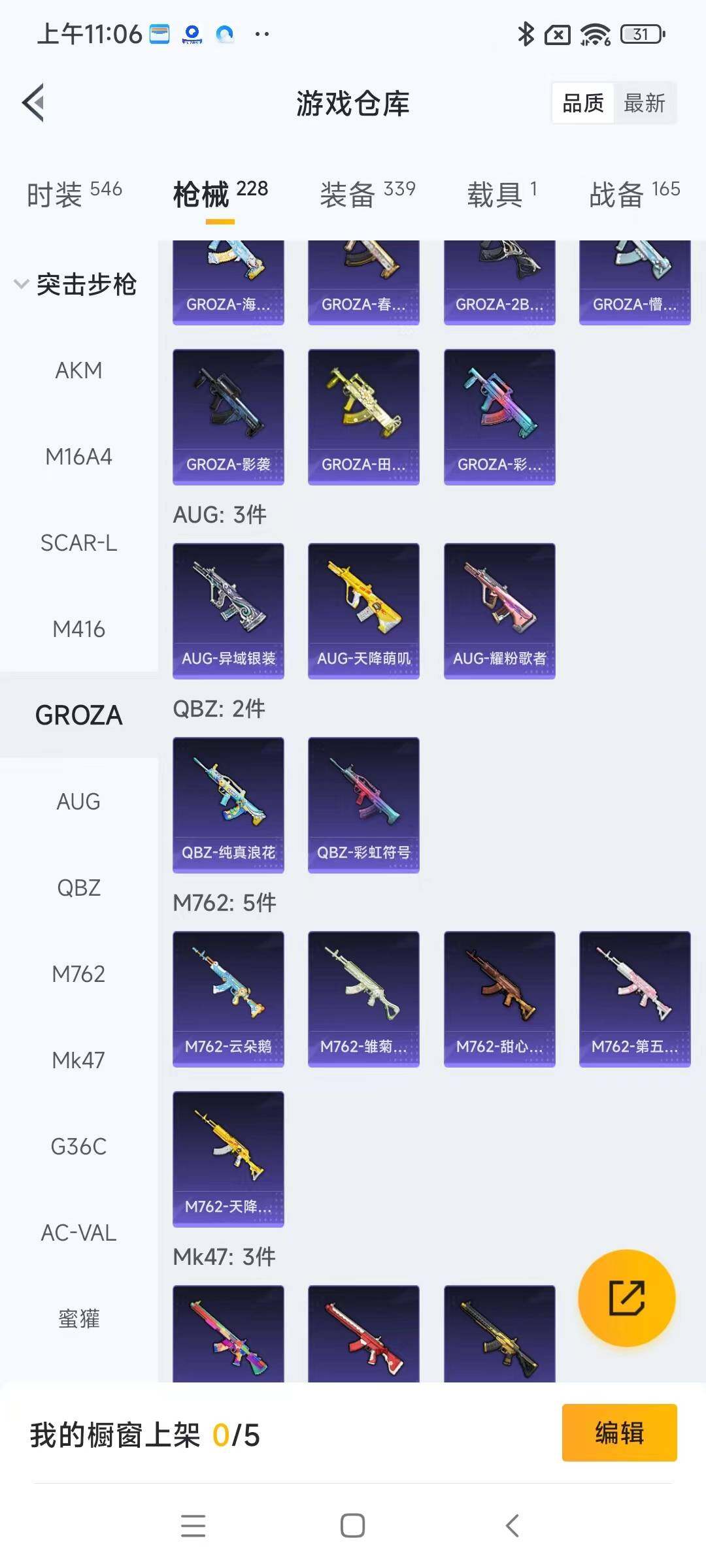Select AKM in the side list
This screenshot has height=1568, width=706.
(x=78, y=370)
